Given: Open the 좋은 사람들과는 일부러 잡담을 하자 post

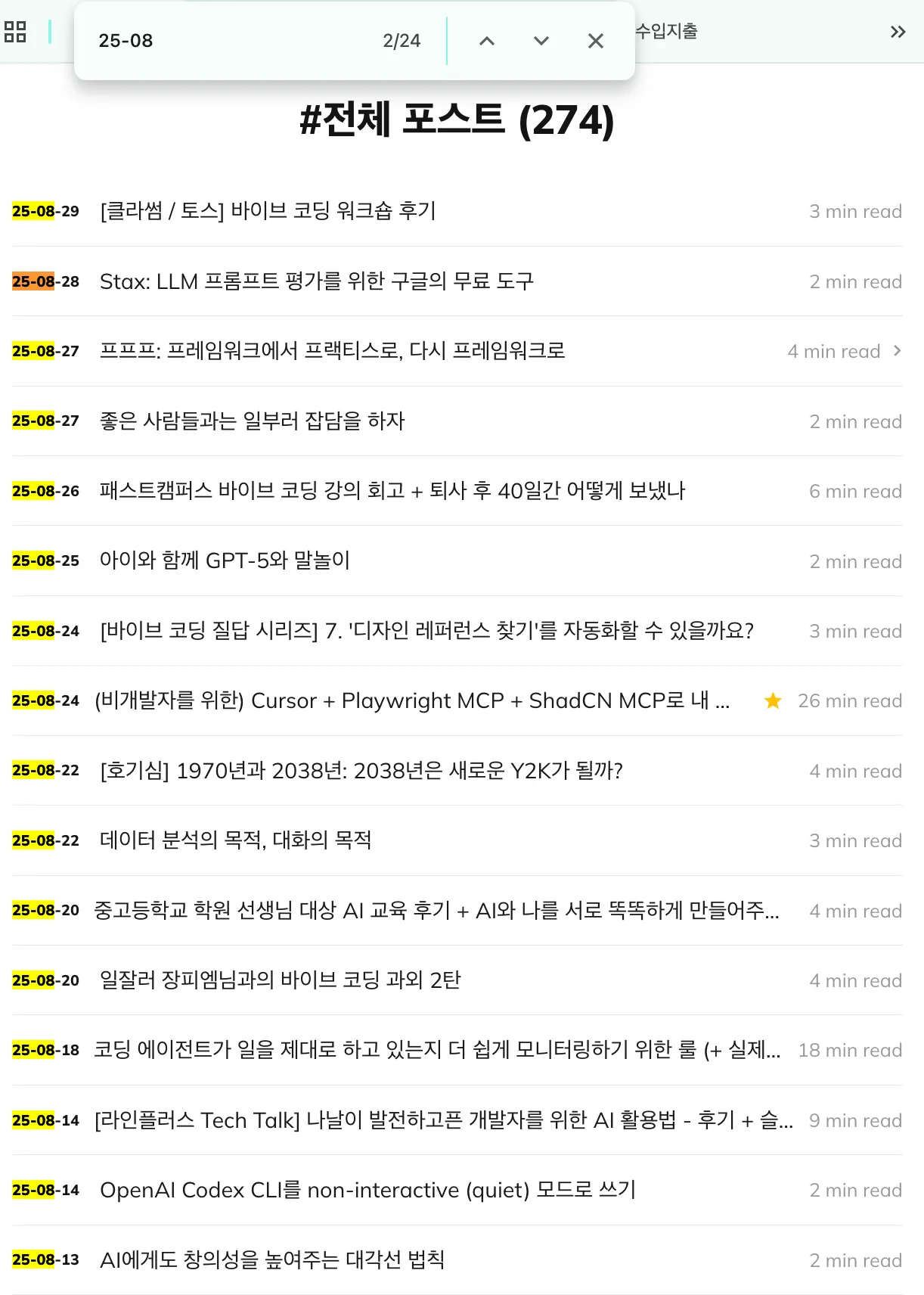Looking at the screenshot, I should (x=253, y=421).
